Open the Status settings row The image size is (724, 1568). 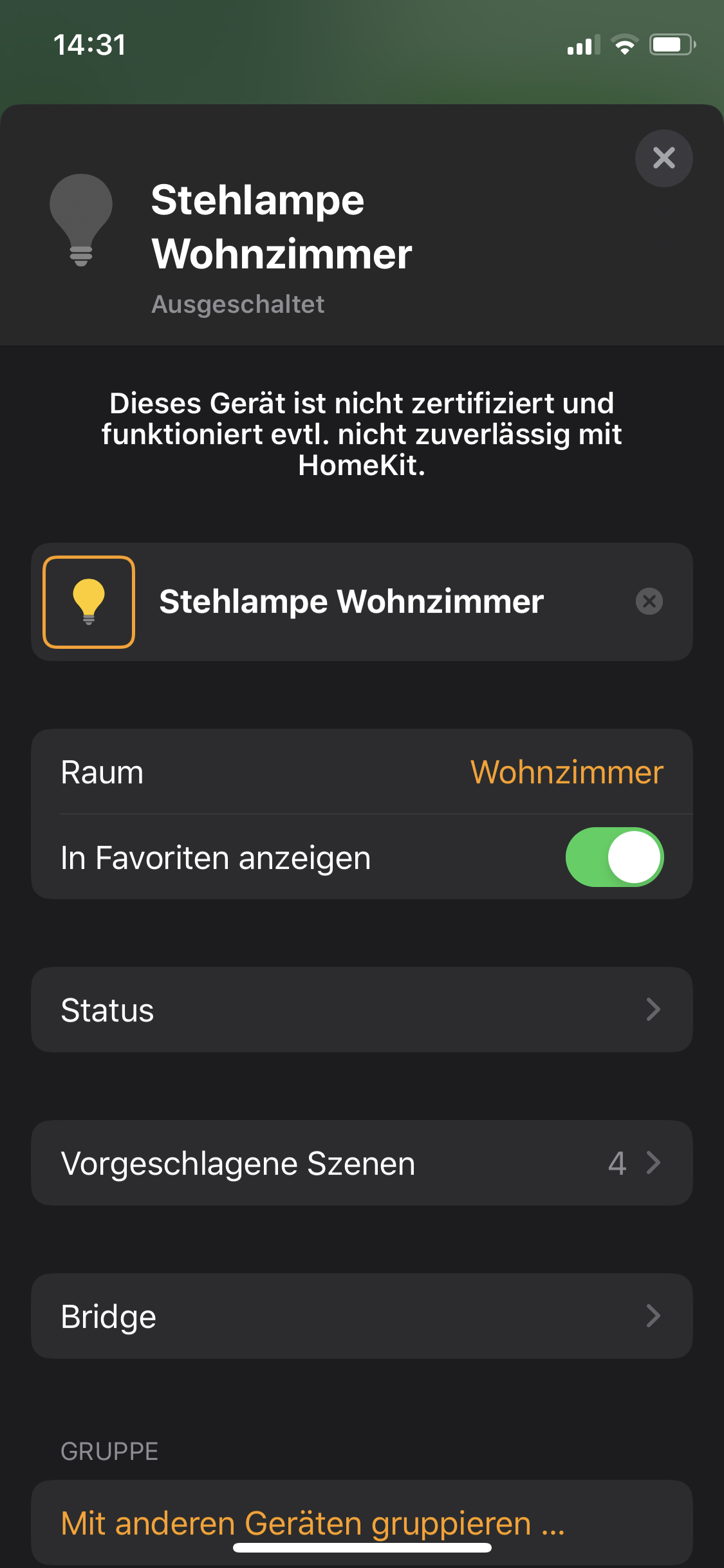(x=362, y=1009)
